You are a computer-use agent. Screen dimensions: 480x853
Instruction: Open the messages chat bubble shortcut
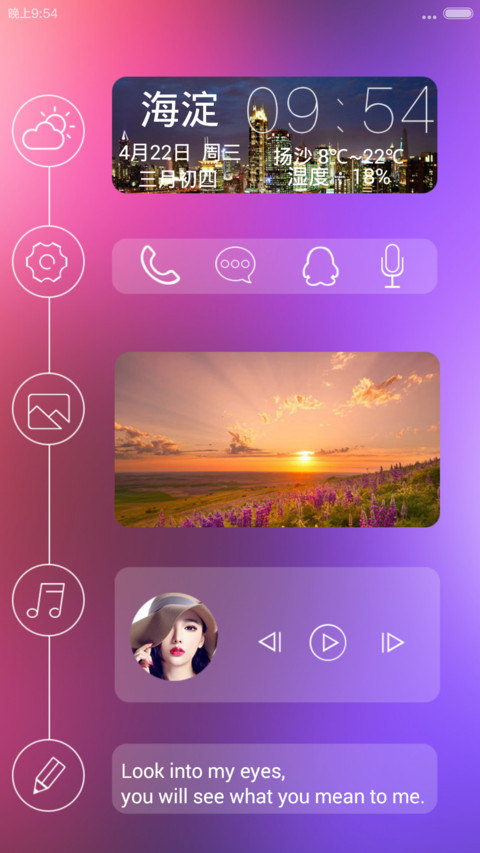click(x=235, y=265)
